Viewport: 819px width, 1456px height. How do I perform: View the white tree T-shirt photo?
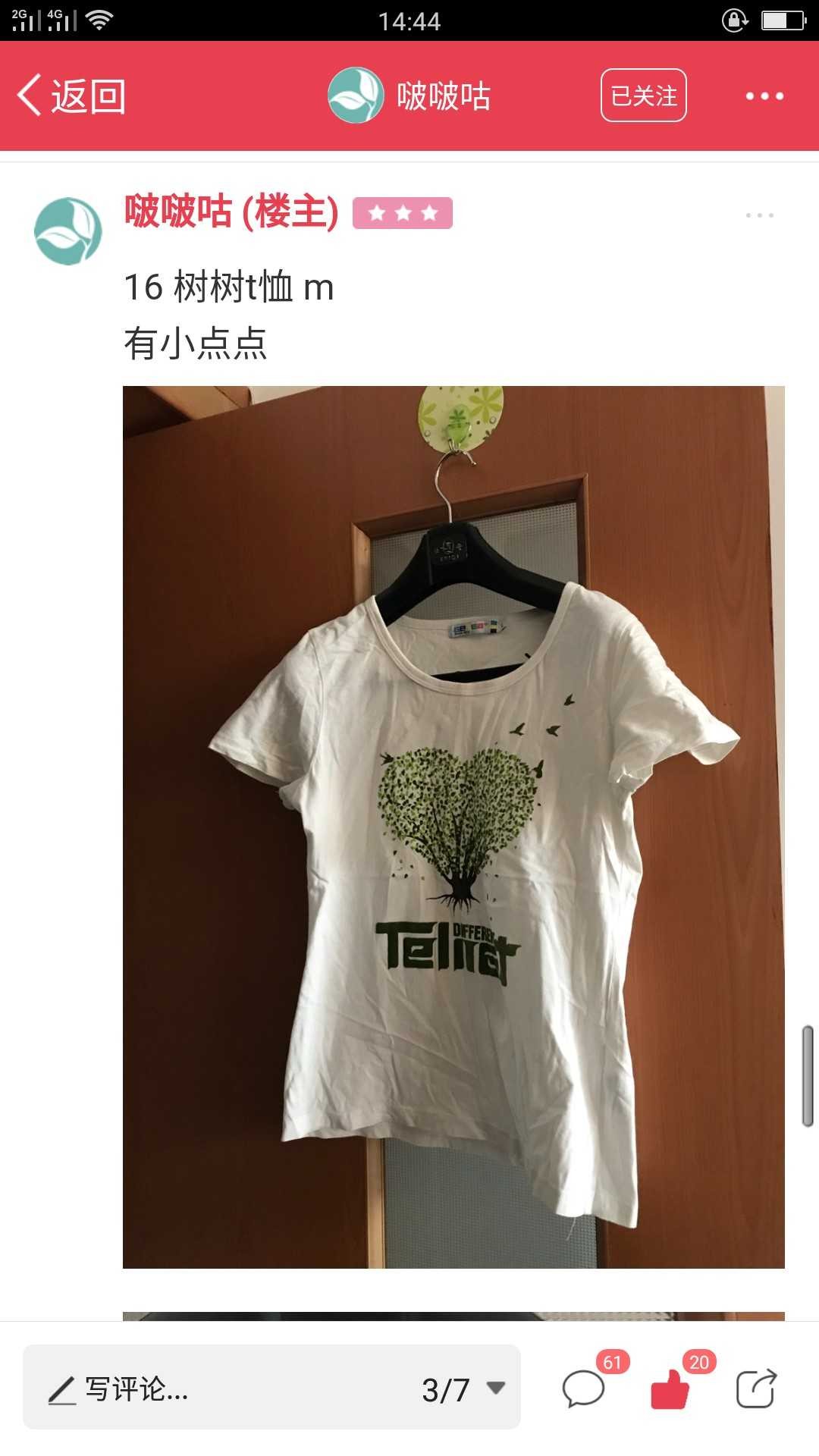(x=453, y=827)
